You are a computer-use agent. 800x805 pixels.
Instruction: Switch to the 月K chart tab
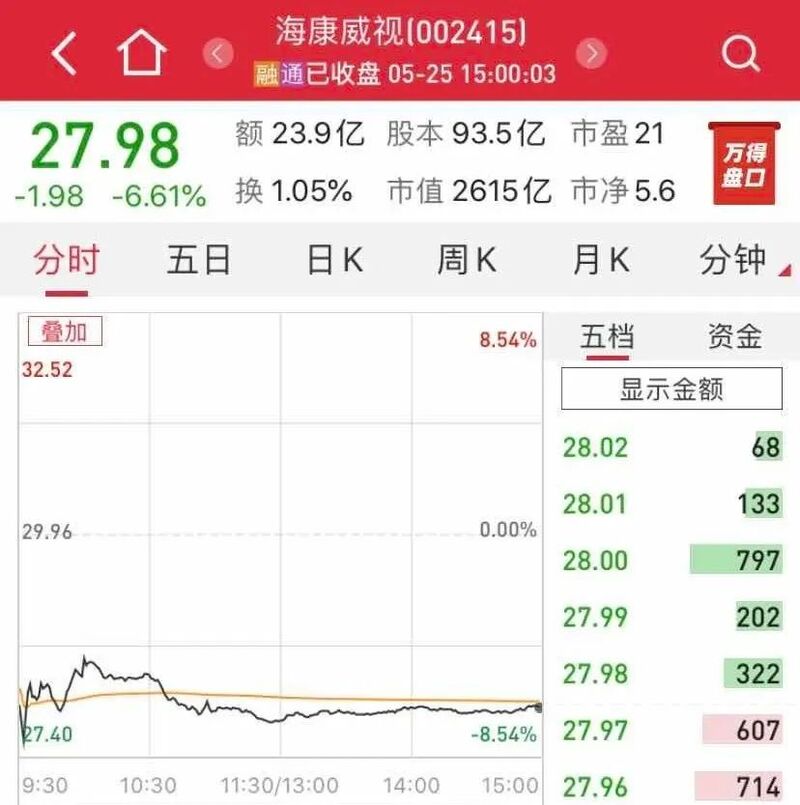tap(600, 260)
